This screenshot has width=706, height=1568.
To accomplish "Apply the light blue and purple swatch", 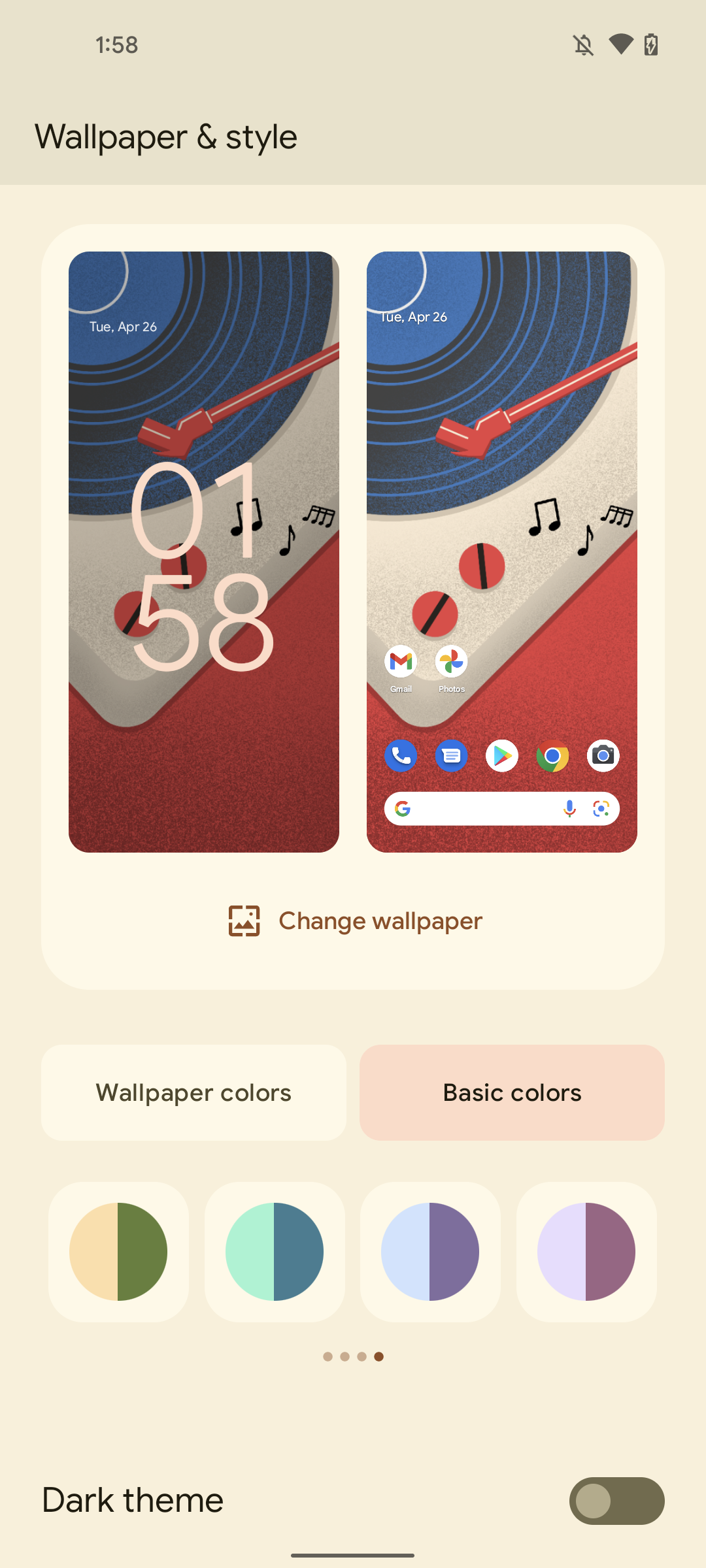I will pyautogui.click(x=430, y=1252).
